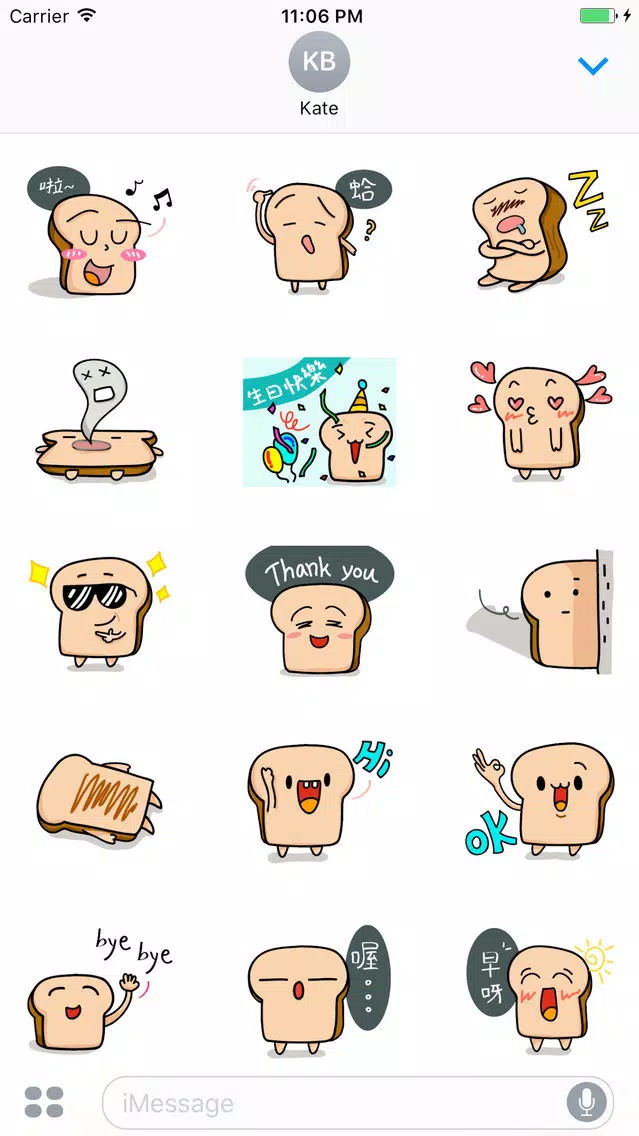Send the toast sticker with heart eyes
The width and height of the screenshot is (639, 1136).
click(x=539, y=420)
